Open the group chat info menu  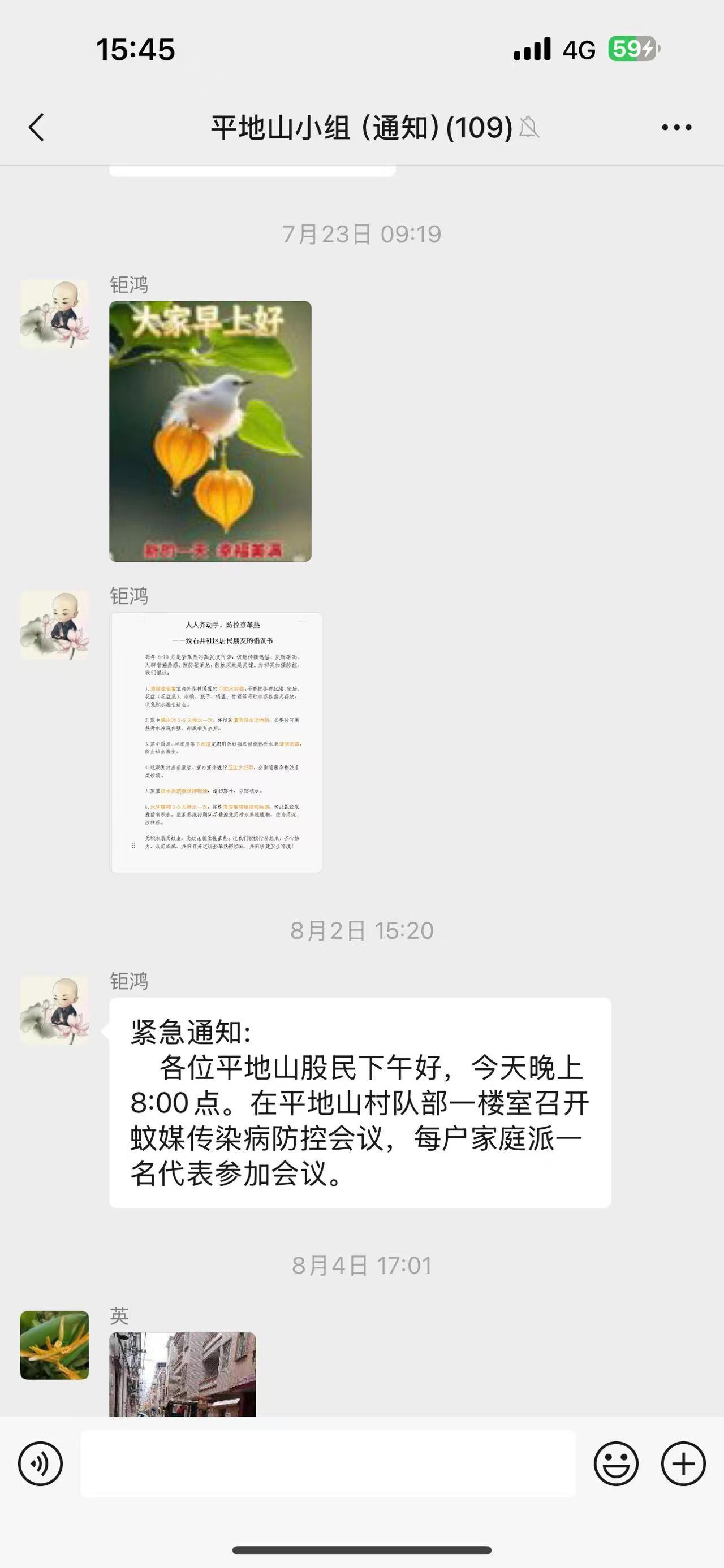676,127
